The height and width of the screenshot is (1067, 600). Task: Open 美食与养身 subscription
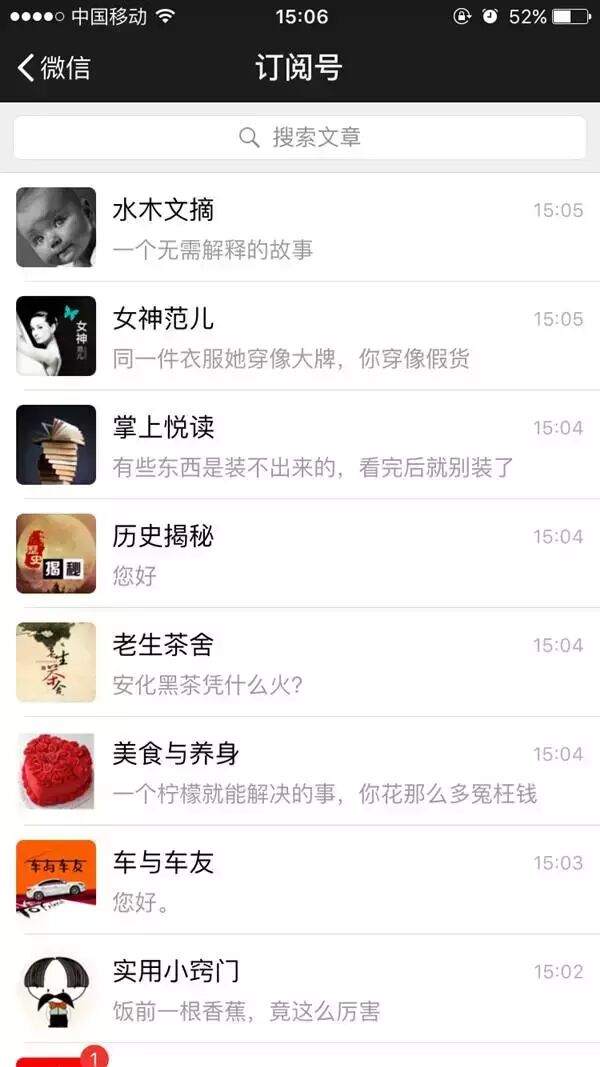[300, 772]
